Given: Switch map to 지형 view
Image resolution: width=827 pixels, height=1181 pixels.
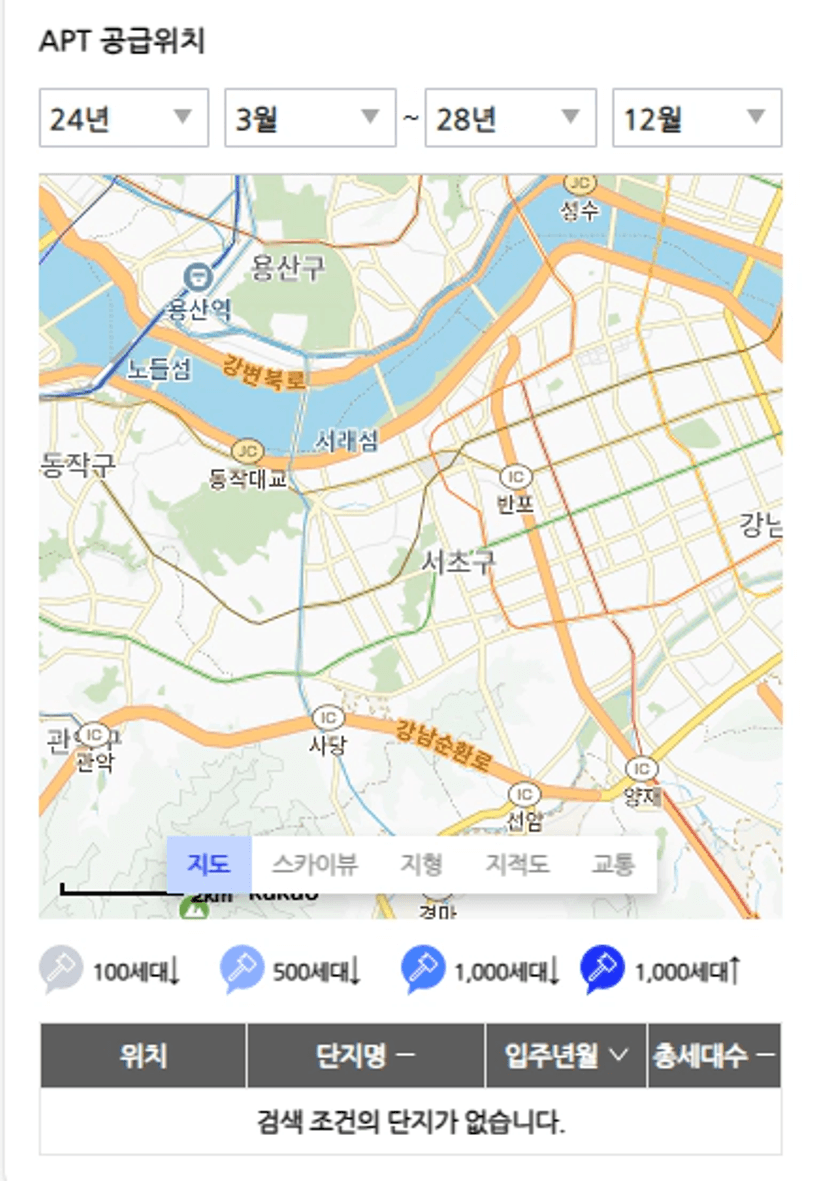Looking at the screenshot, I should [x=421, y=864].
